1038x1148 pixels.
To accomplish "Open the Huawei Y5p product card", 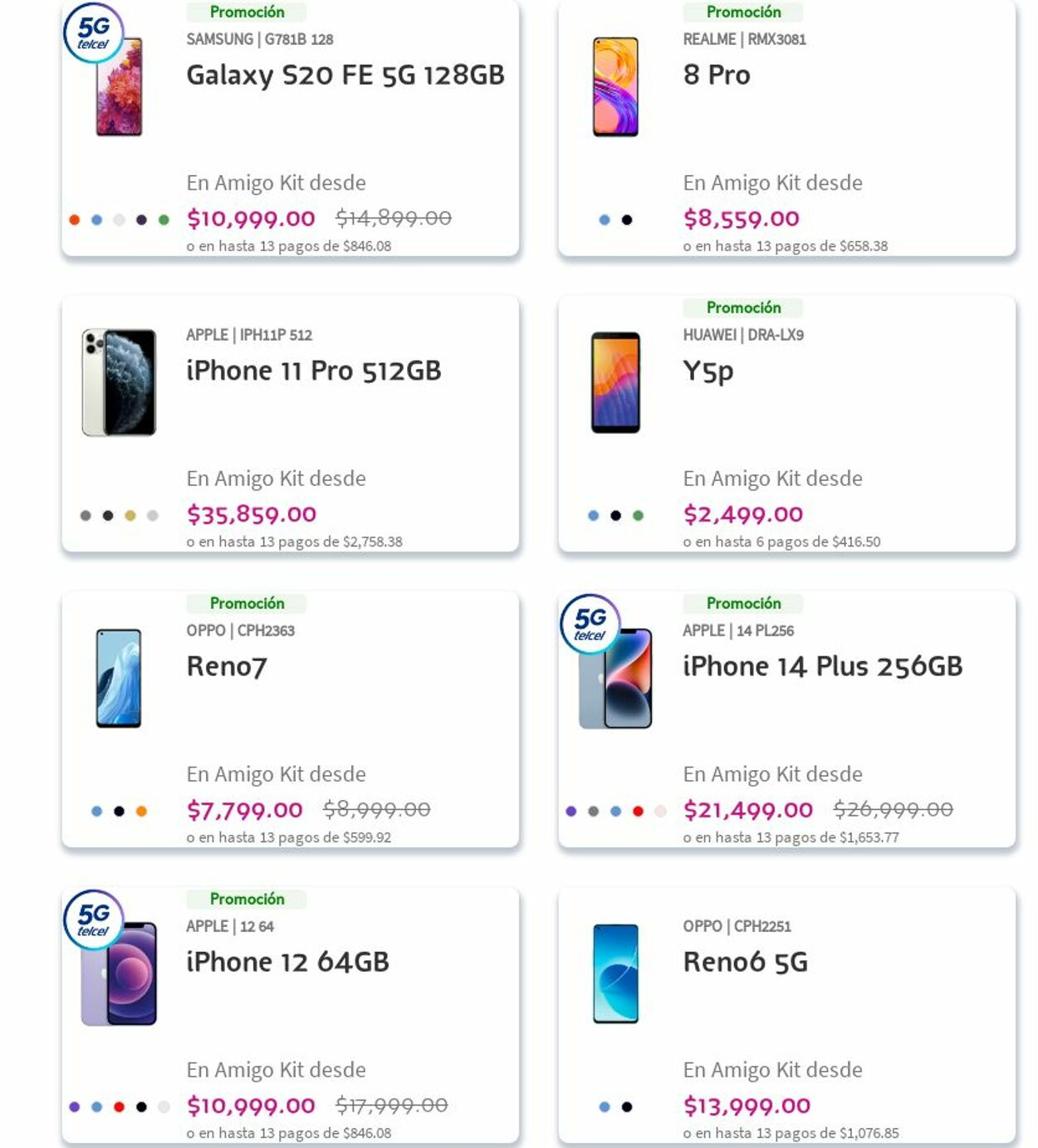I will 708,371.
